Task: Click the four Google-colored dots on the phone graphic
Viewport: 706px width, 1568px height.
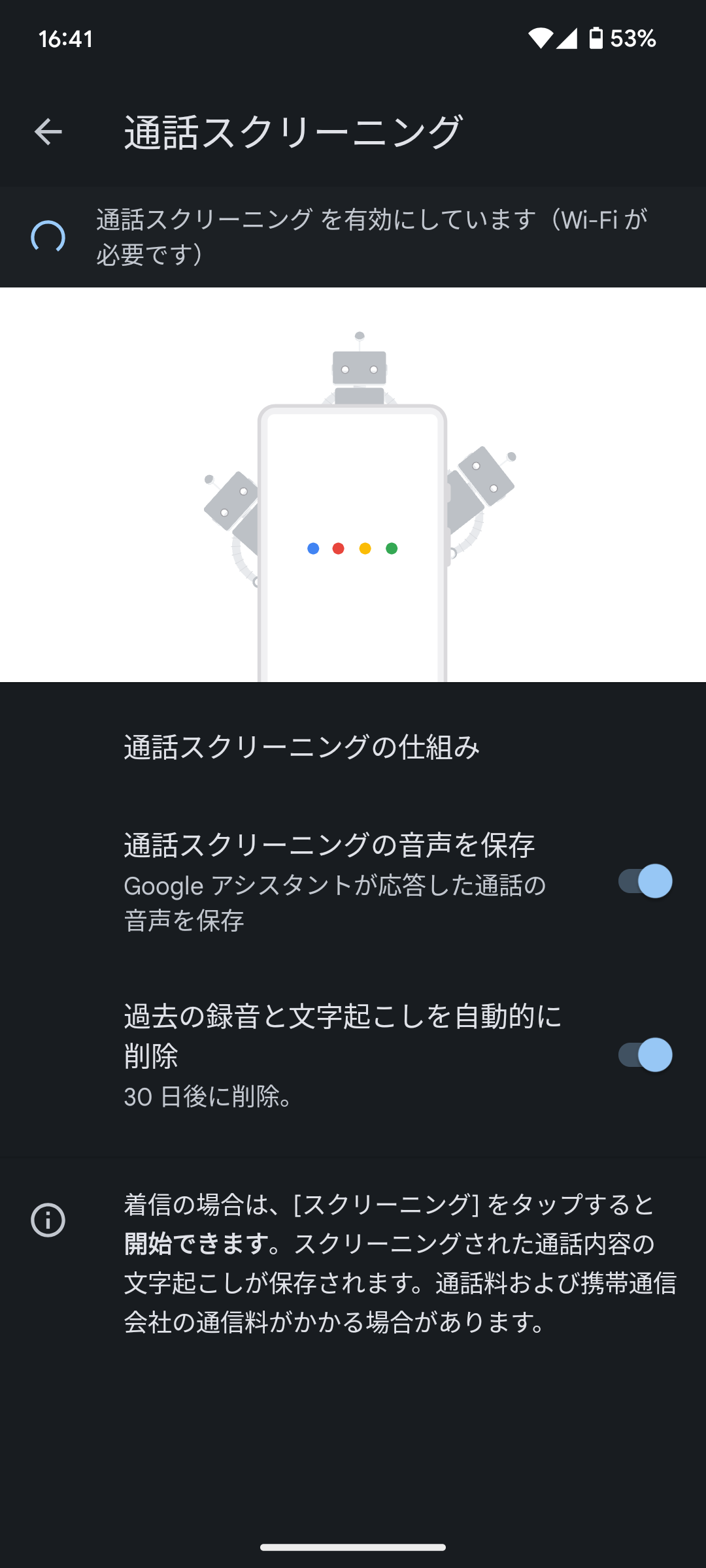Action: (352, 549)
